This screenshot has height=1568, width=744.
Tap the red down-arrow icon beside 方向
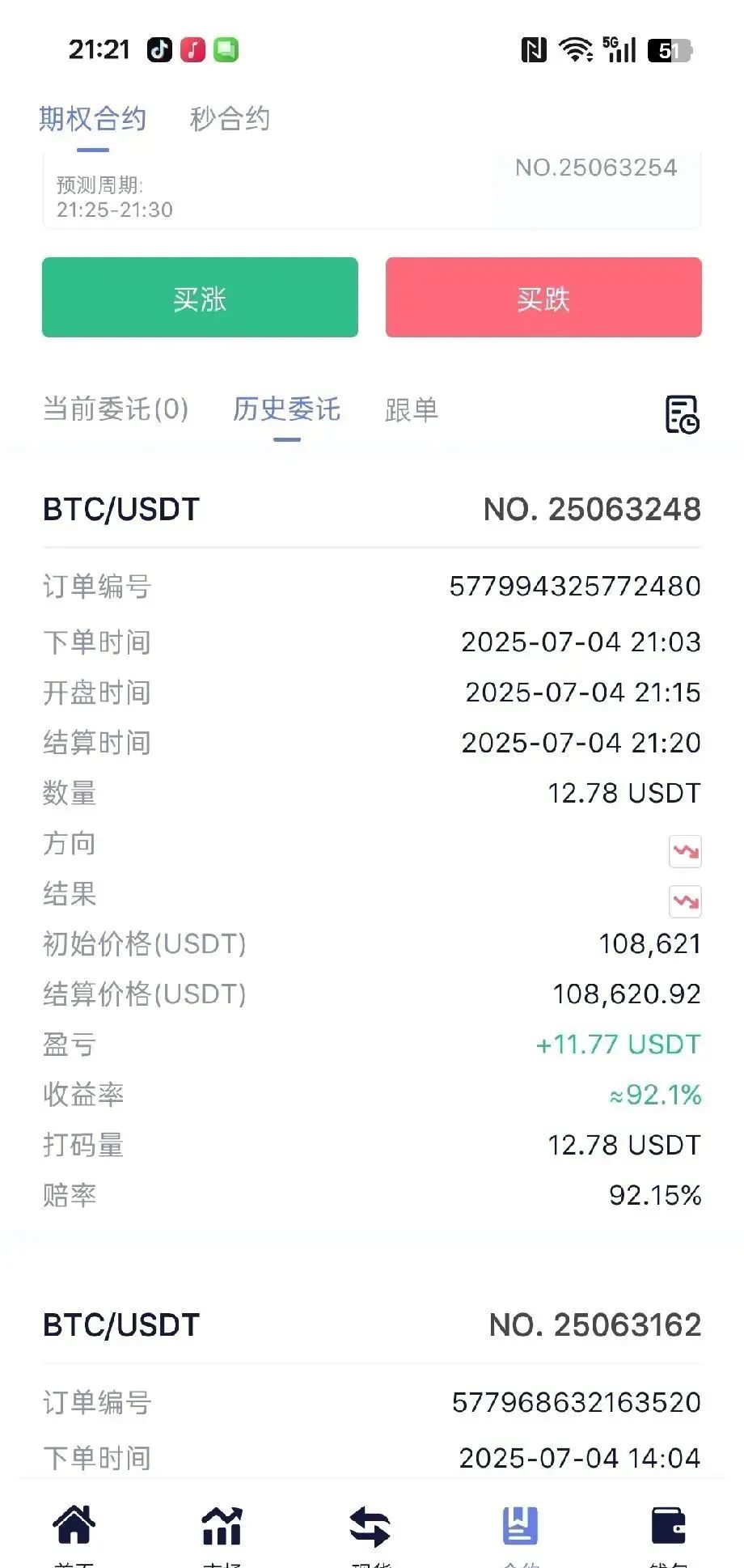tap(684, 850)
